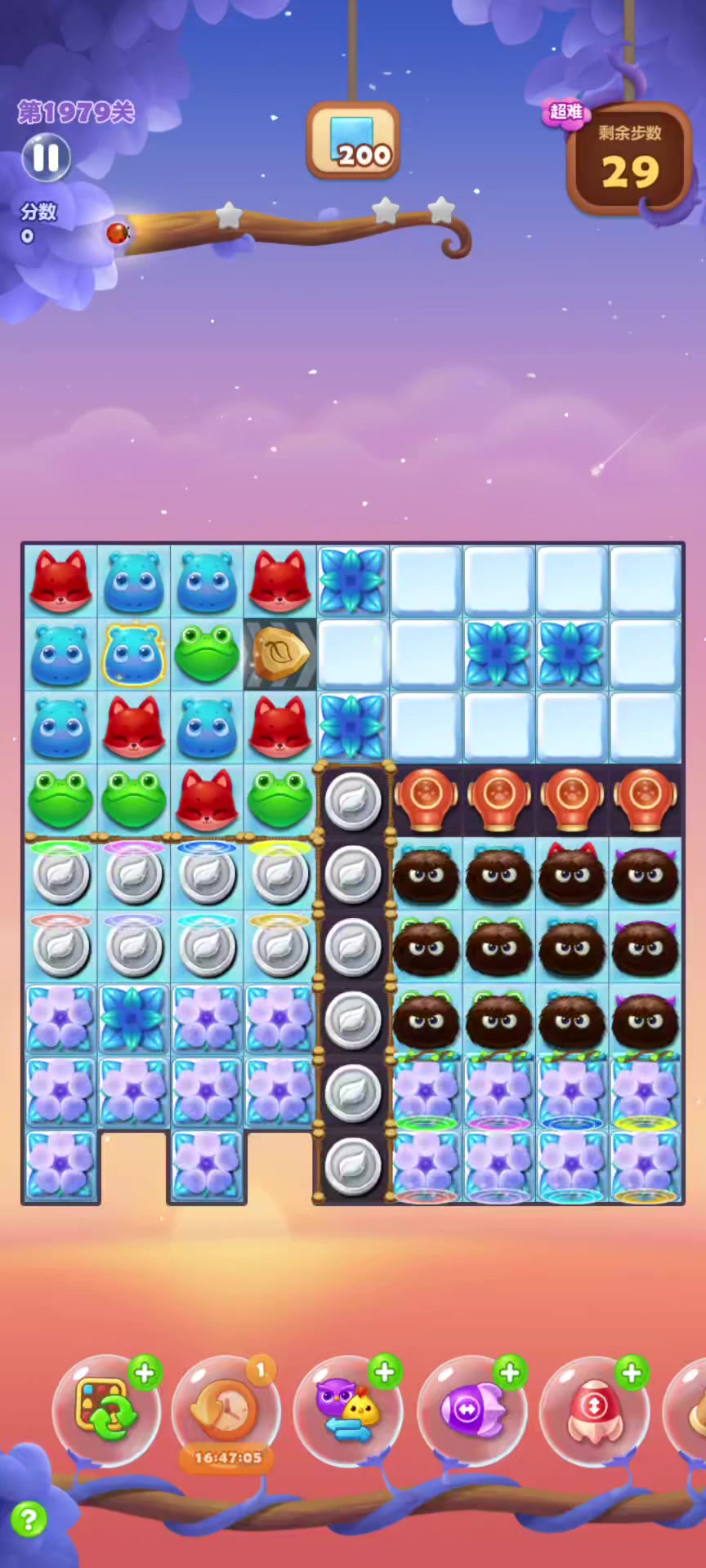Select the green frog in second row
This screenshot has height=1568, width=706.
(x=207, y=654)
